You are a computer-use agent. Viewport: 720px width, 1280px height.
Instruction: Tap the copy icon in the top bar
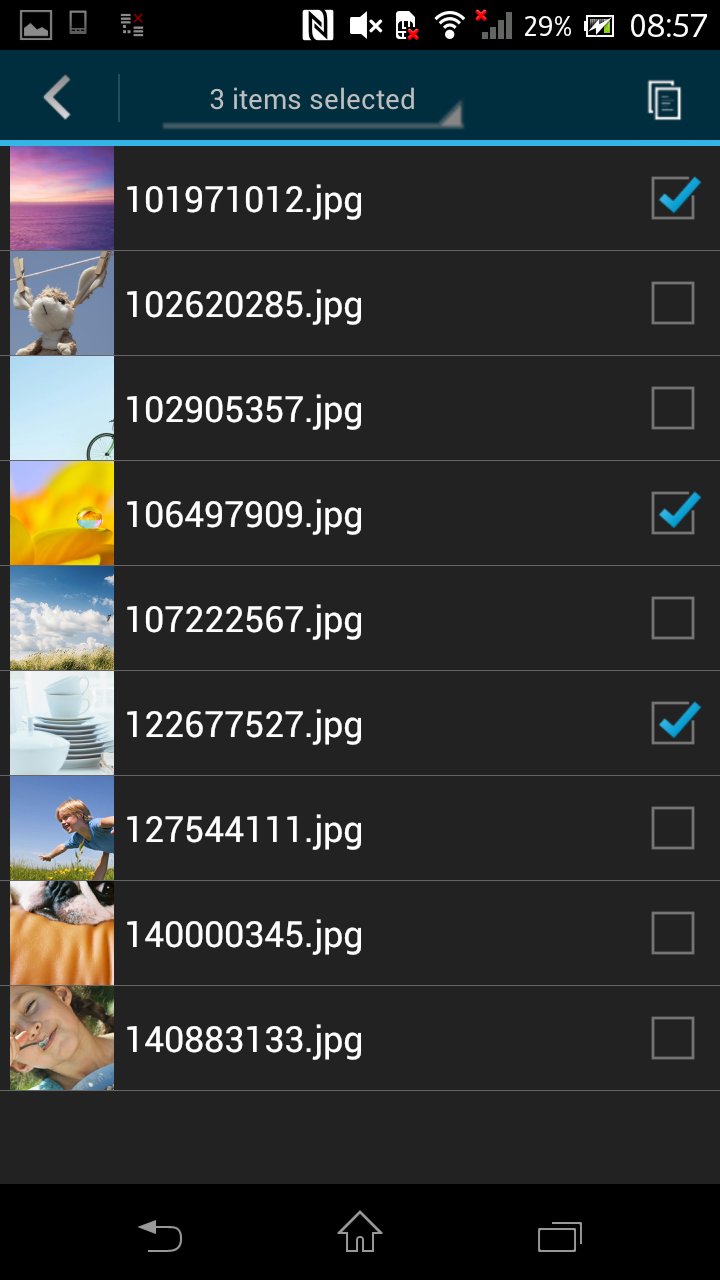point(665,100)
